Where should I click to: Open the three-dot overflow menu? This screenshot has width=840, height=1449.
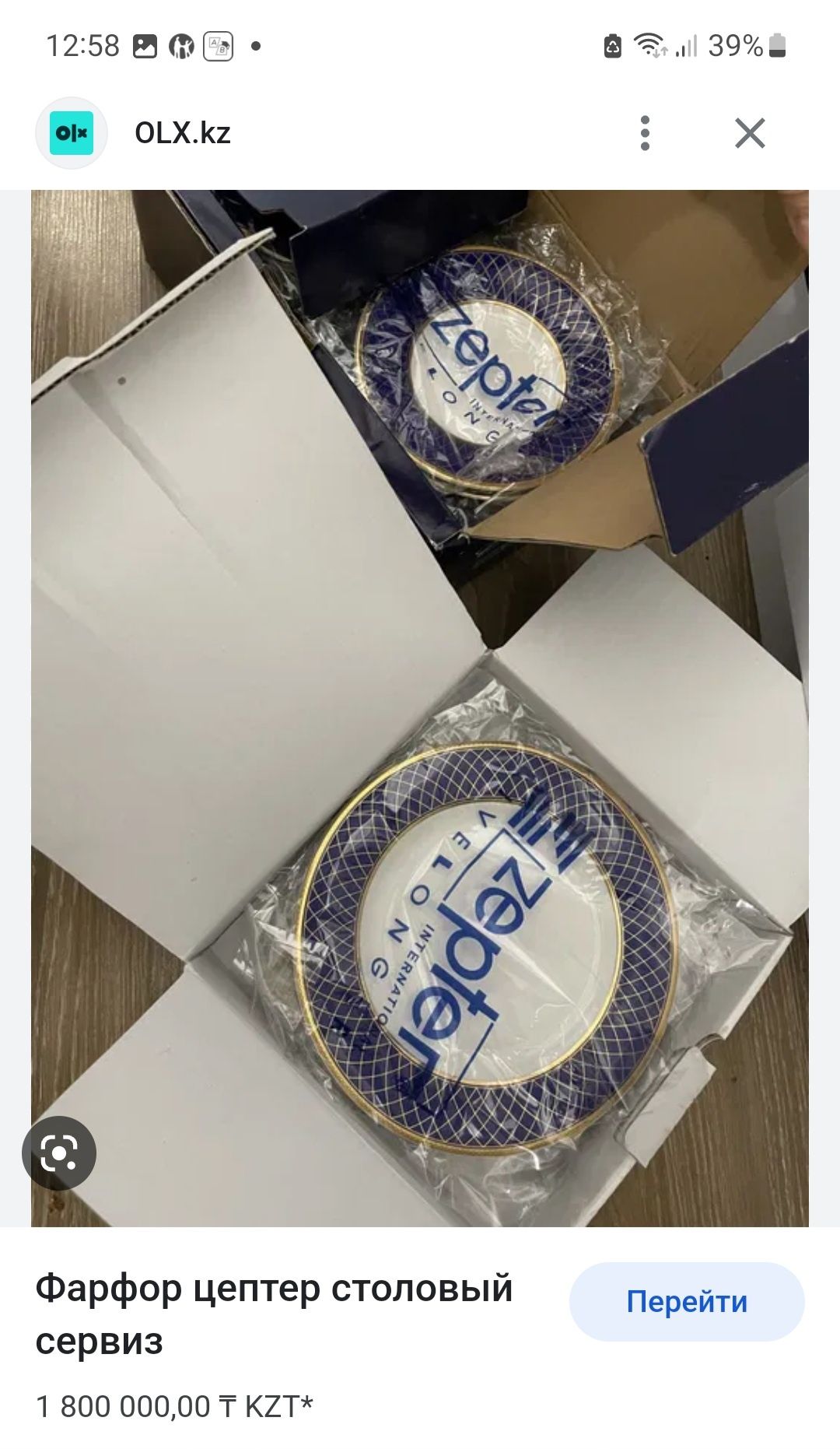[644, 133]
